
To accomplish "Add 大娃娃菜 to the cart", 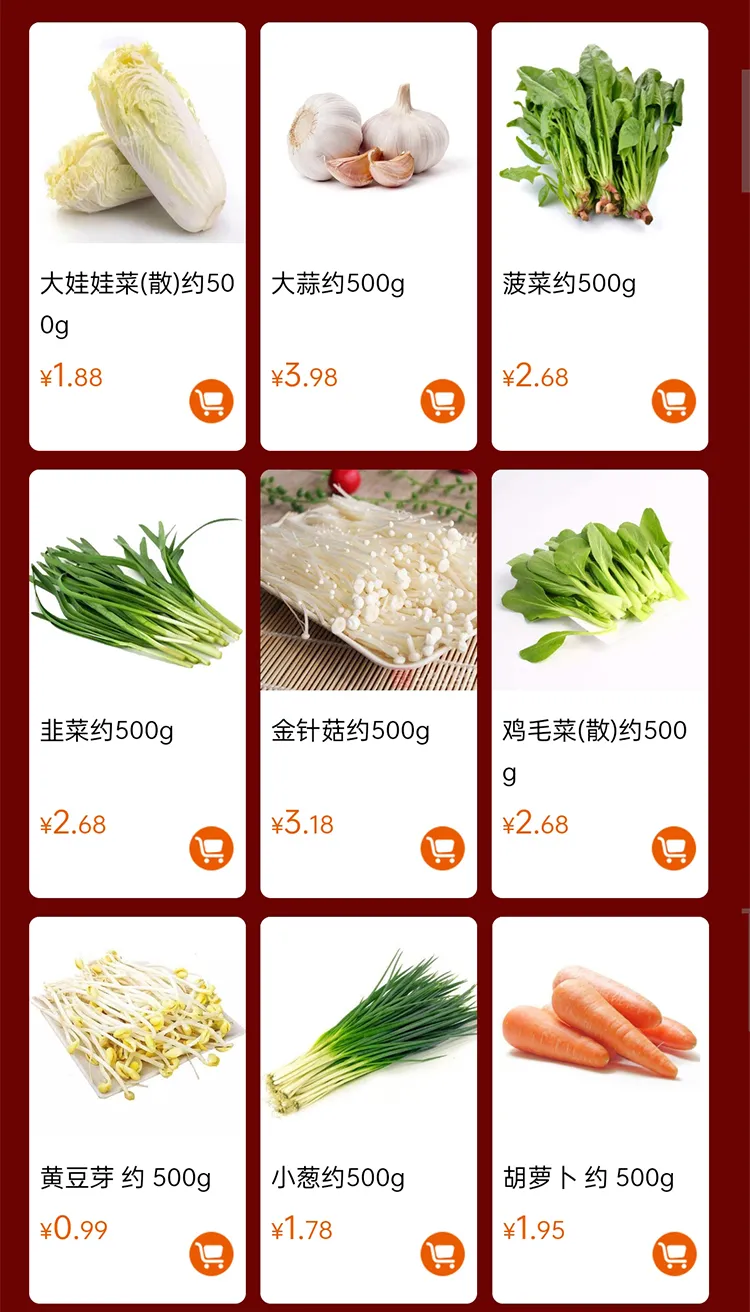I will 211,401.
